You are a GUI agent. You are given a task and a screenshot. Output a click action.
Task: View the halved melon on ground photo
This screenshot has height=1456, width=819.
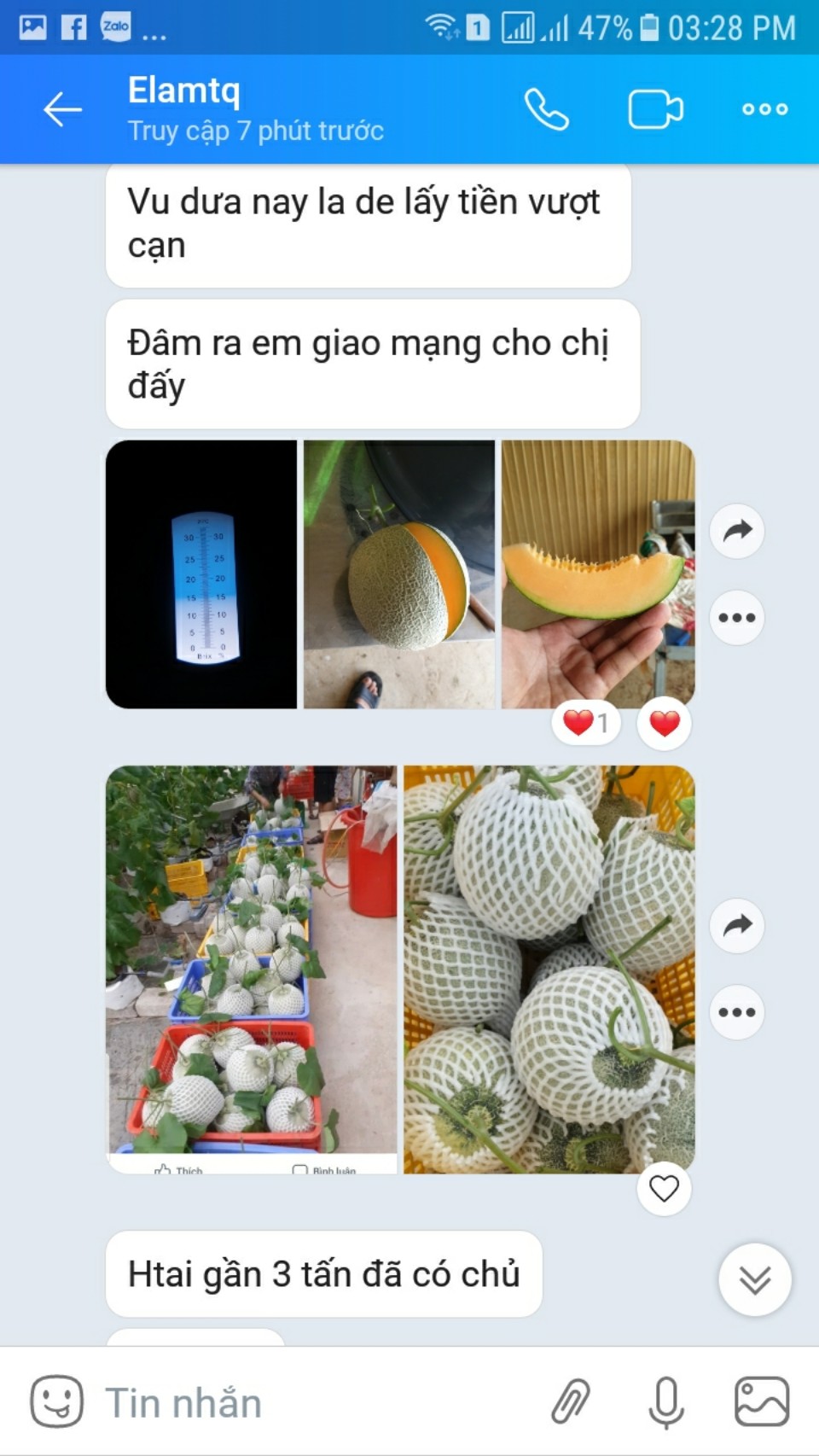[x=399, y=574]
